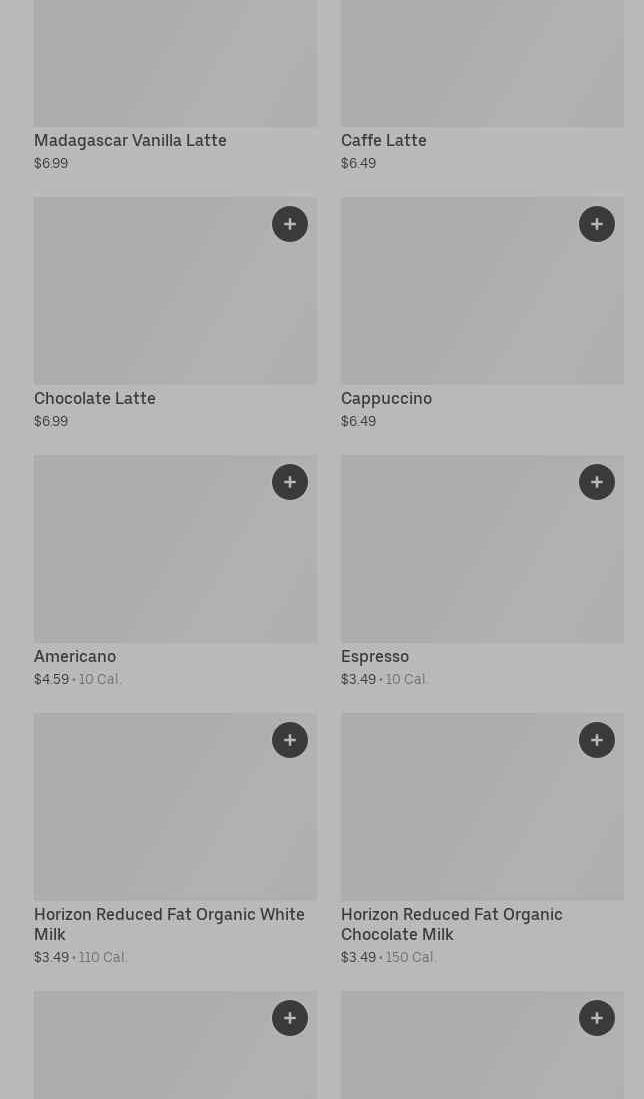Image resolution: width=644 pixels, height=1099 pixels.
Task: Open Horizon Reduced Fat Organic White Milk
Action: tap(175, 840)
